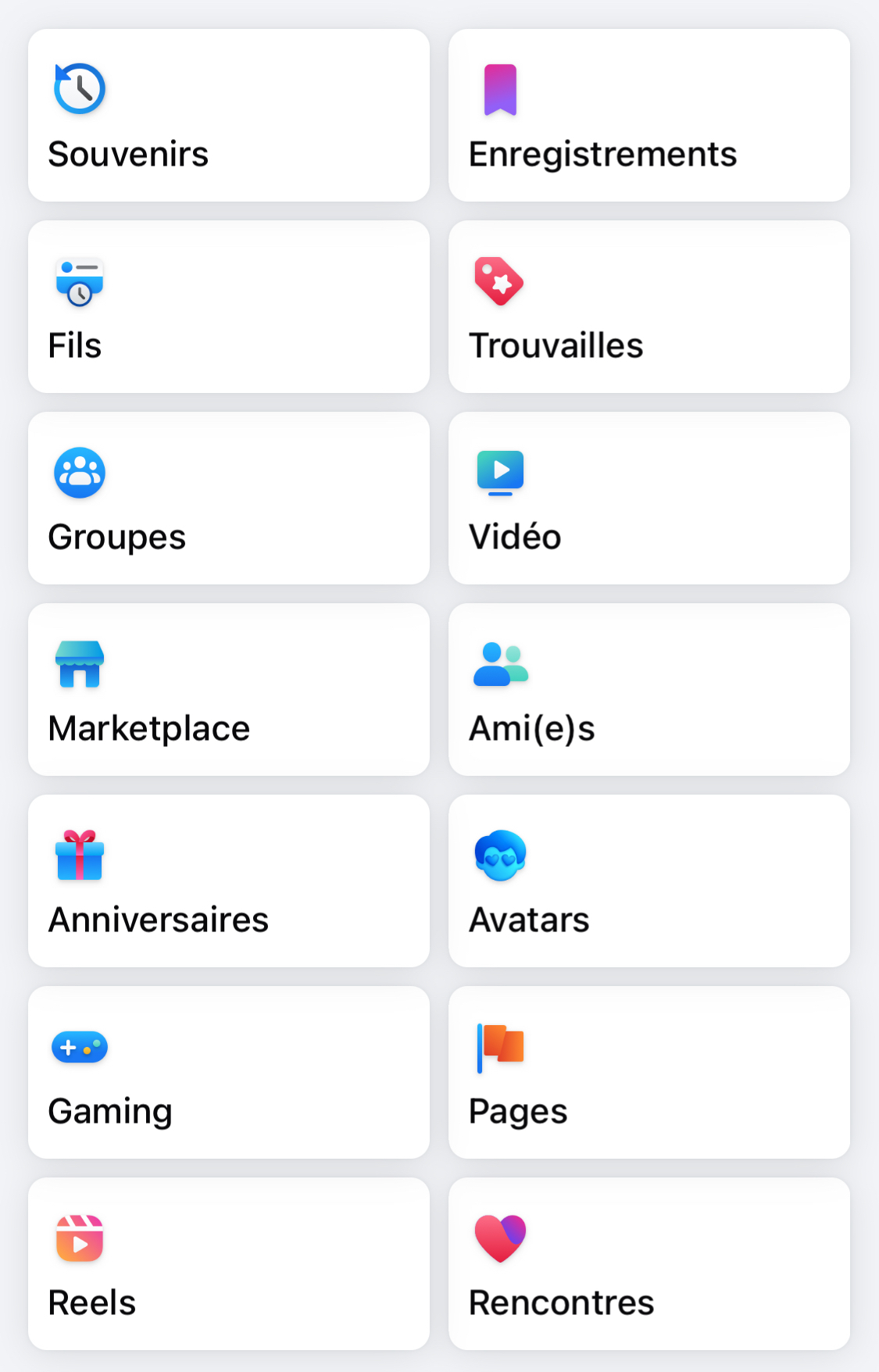Go to Enregistrements saved items
This screenshot has height=1372, width=879.
pyautogui.click(x=649, y=116)
